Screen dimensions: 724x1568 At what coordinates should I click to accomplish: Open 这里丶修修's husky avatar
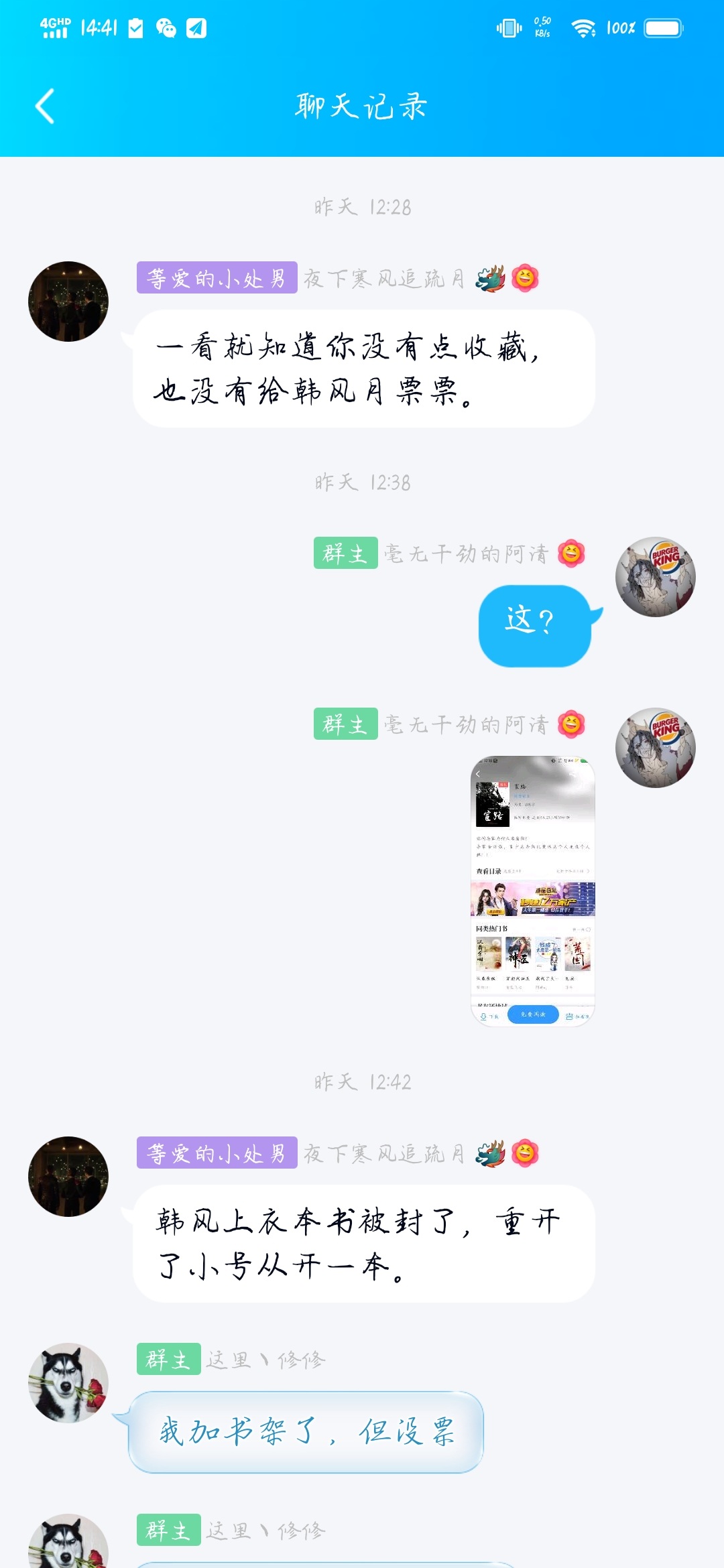click(68, 1382)
